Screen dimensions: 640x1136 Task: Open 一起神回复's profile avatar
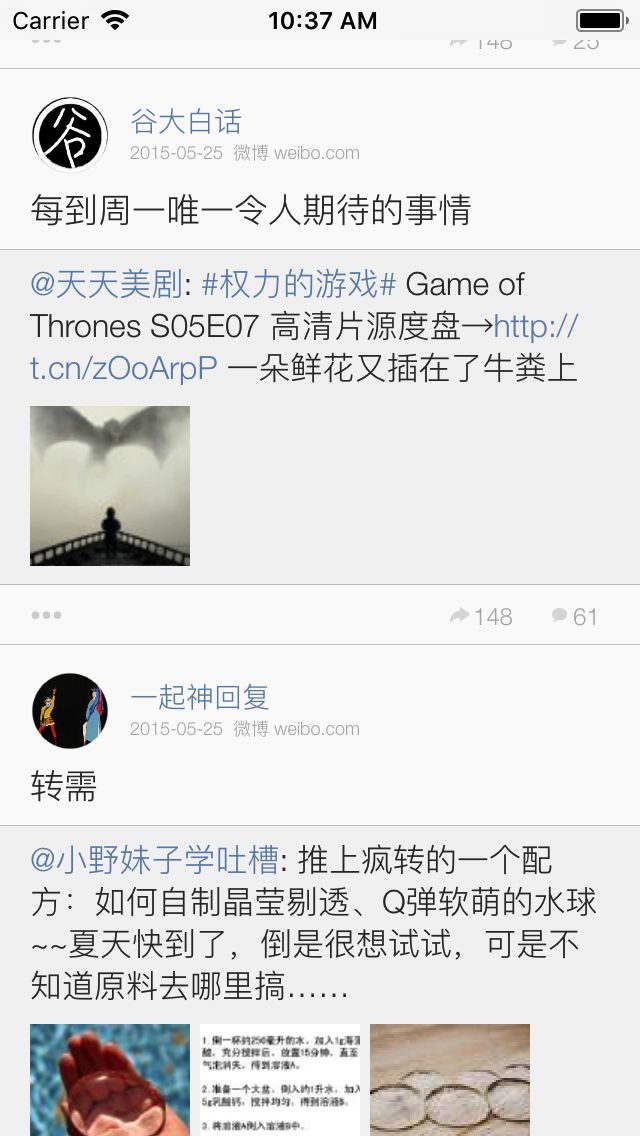tap(70, 711)
